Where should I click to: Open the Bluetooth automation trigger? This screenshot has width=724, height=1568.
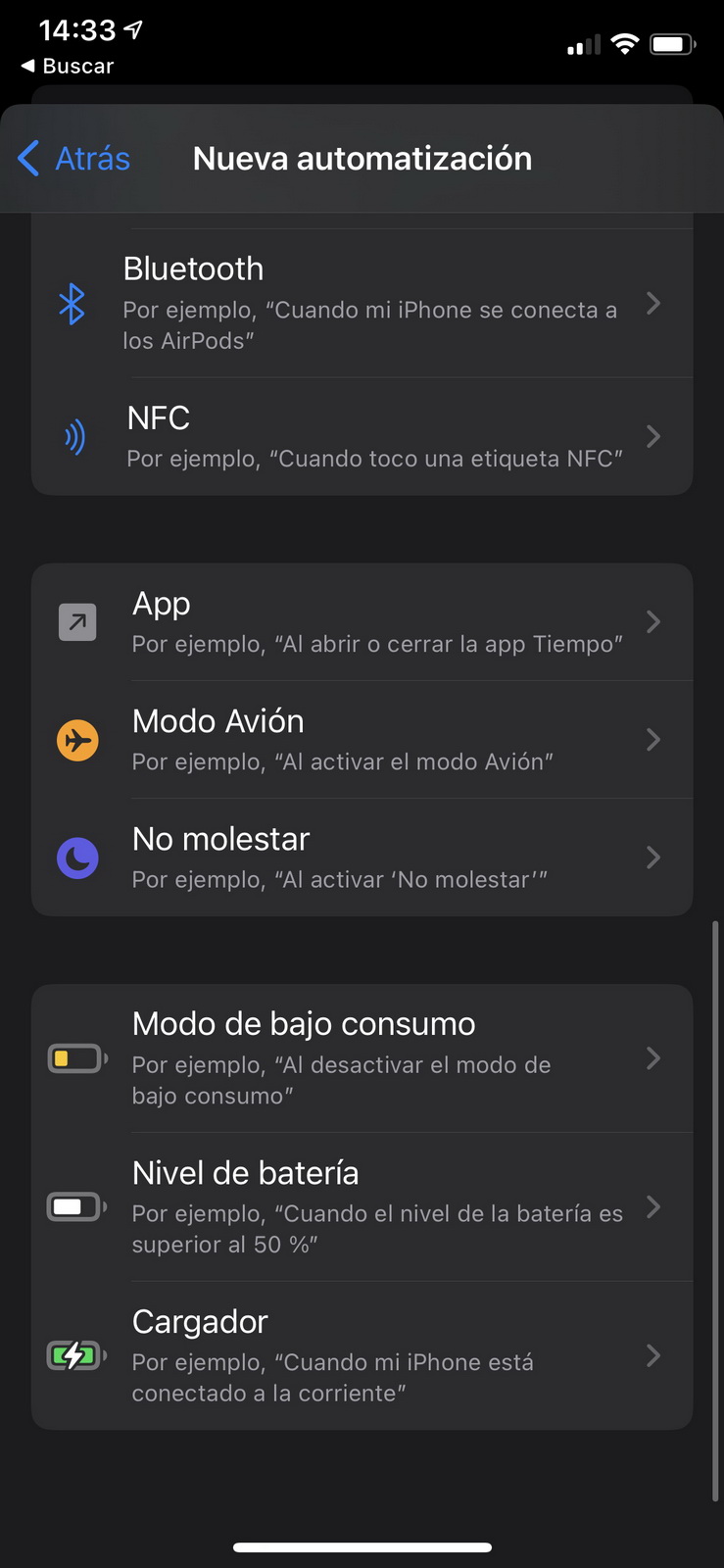pyautogui.click(x=362, y=303)
